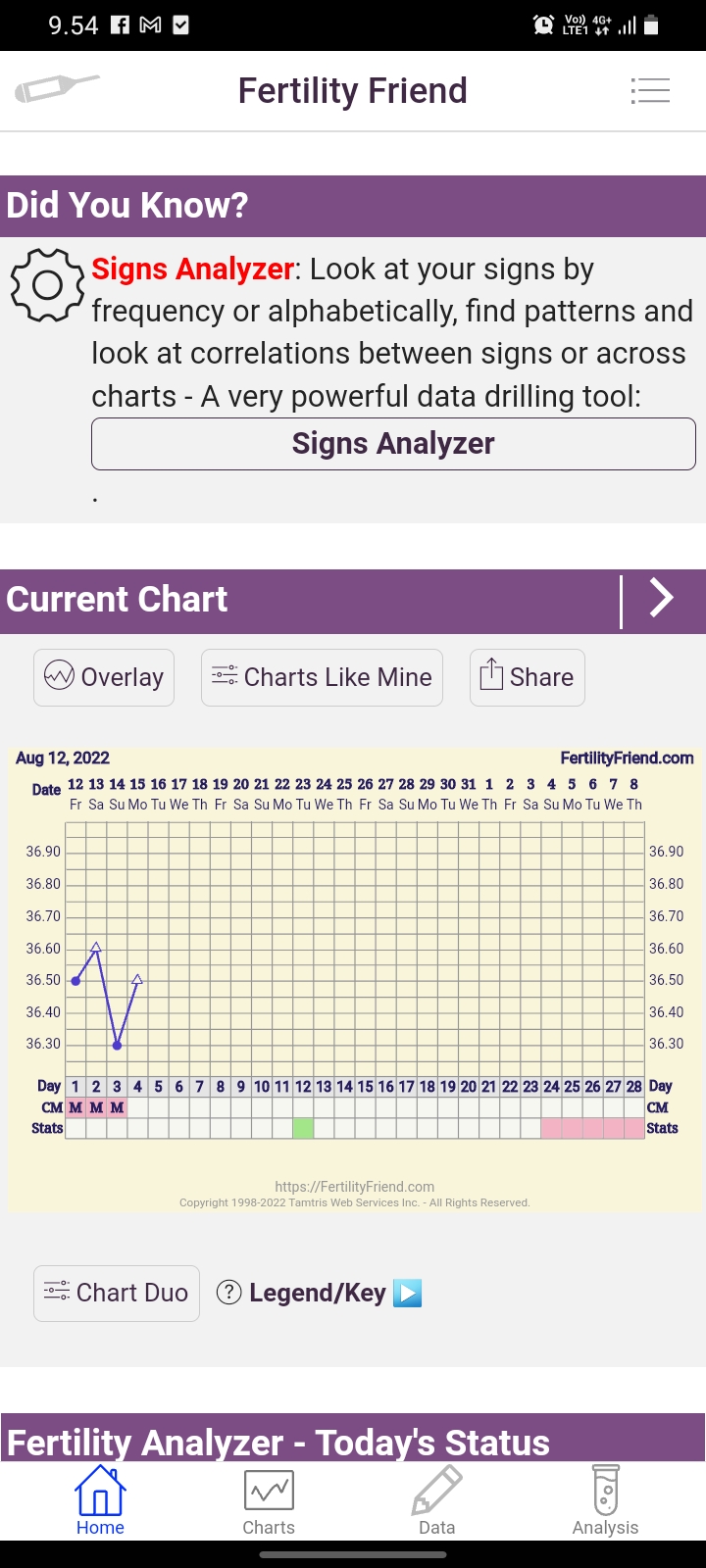
Task: Open the chart Overlay option
Action: click(104, 677)
